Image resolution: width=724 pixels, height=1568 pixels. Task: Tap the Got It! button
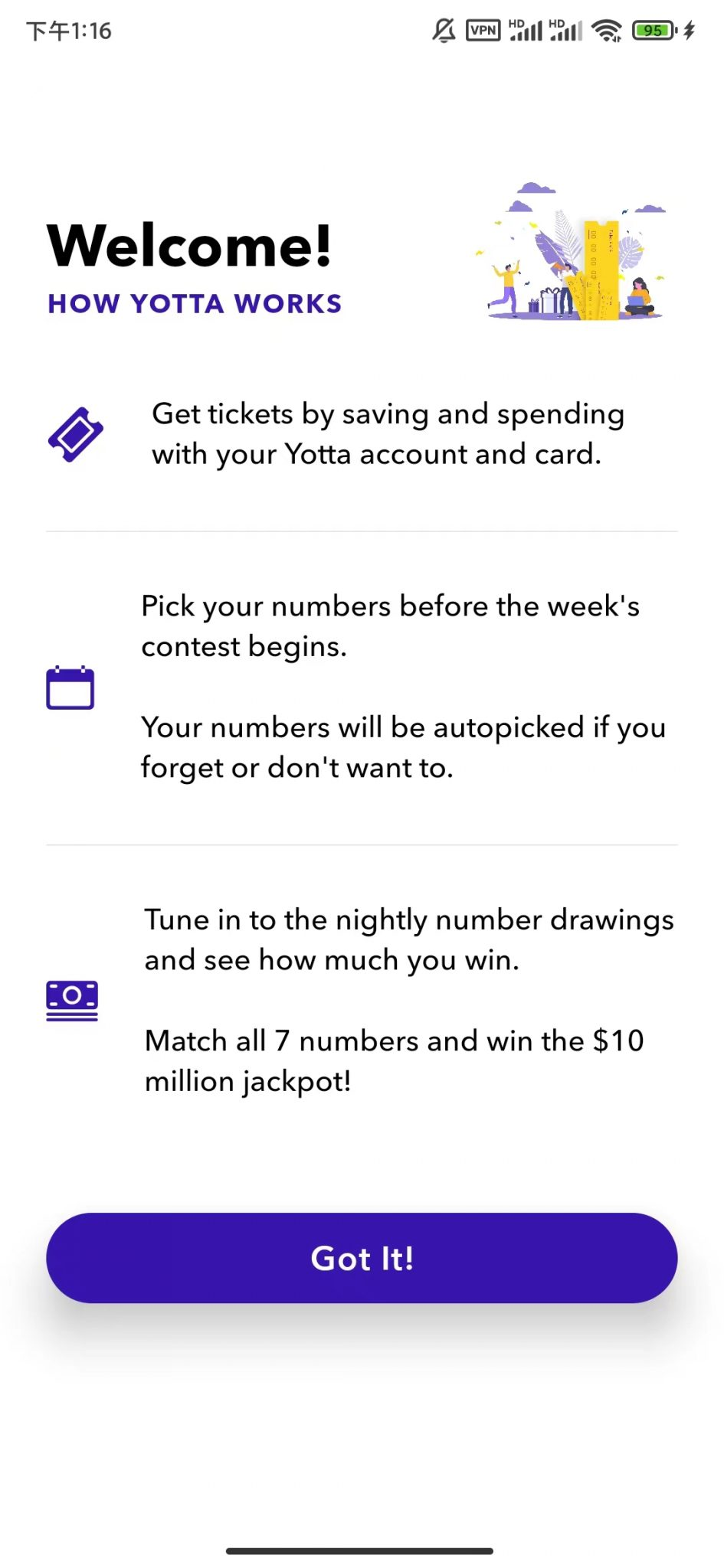pyautogui.click(x=362, y=1258)
